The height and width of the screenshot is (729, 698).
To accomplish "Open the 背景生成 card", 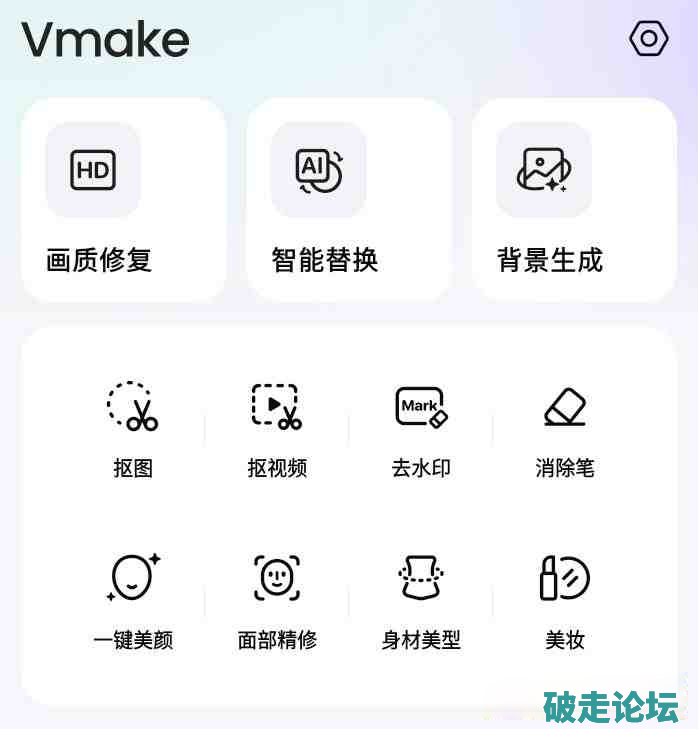I will click(x=574, y=200).
